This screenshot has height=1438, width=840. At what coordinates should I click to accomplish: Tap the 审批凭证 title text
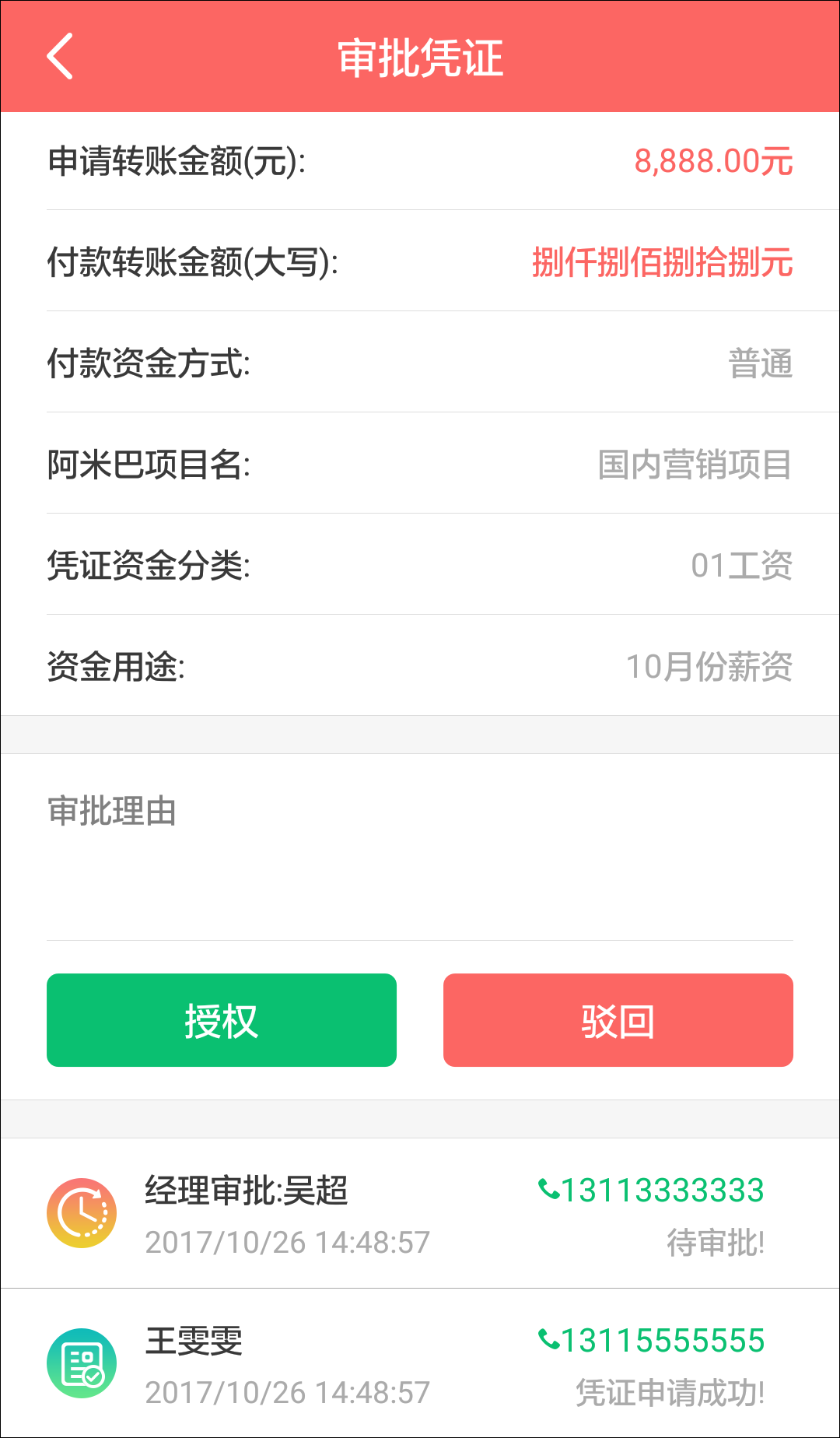pyautogui.click(x=420, y=57)
